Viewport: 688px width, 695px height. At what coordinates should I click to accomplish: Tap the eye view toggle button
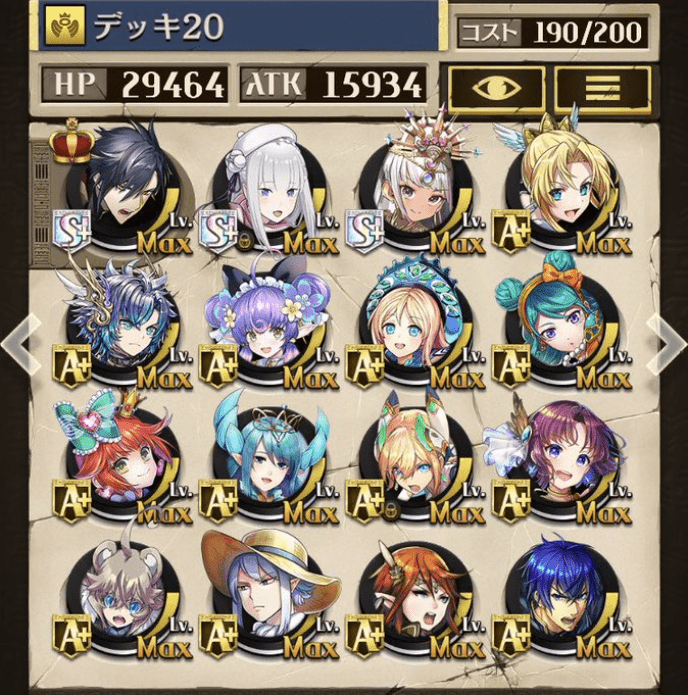pyautogui.click(x=497, y=87)
